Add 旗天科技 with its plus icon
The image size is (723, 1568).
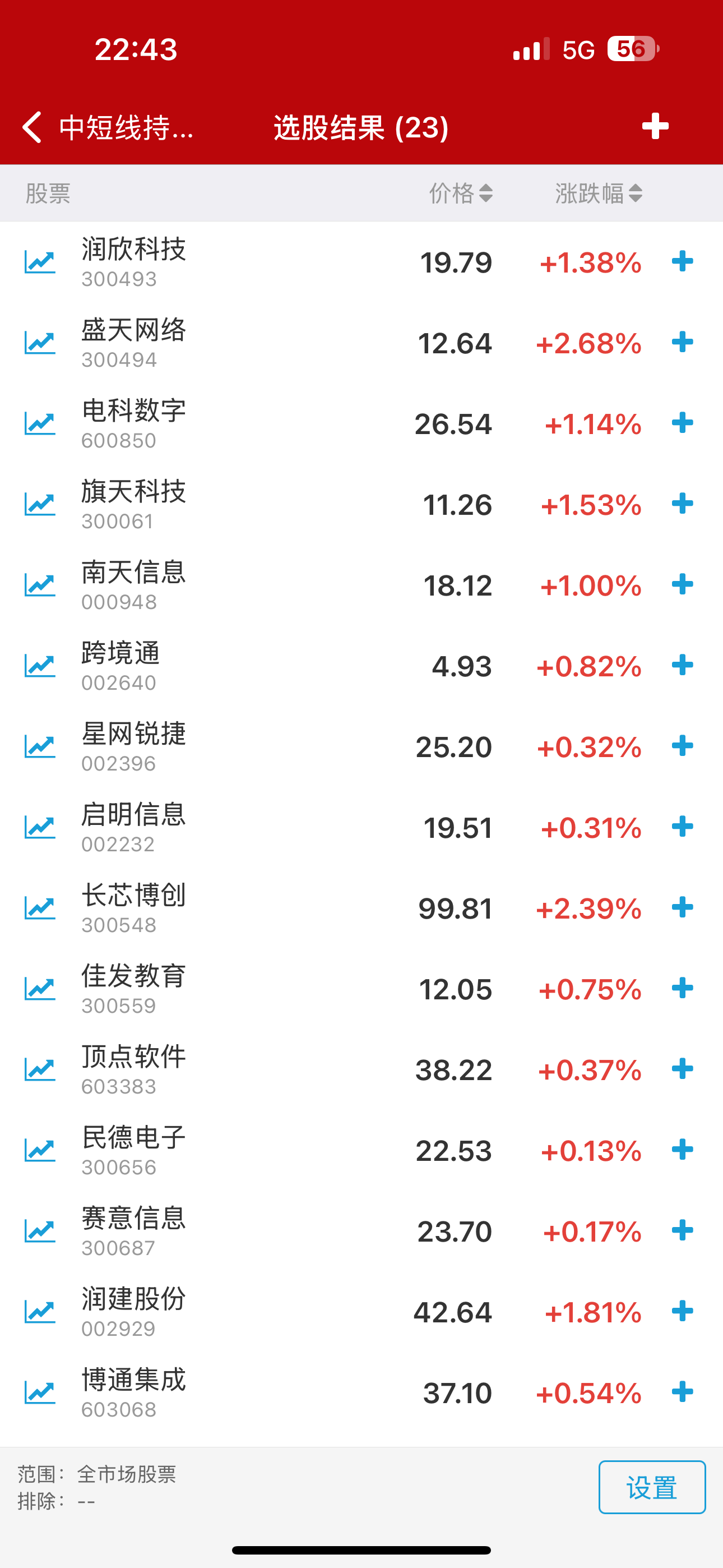pyautogui.click(x=682, y=504)
